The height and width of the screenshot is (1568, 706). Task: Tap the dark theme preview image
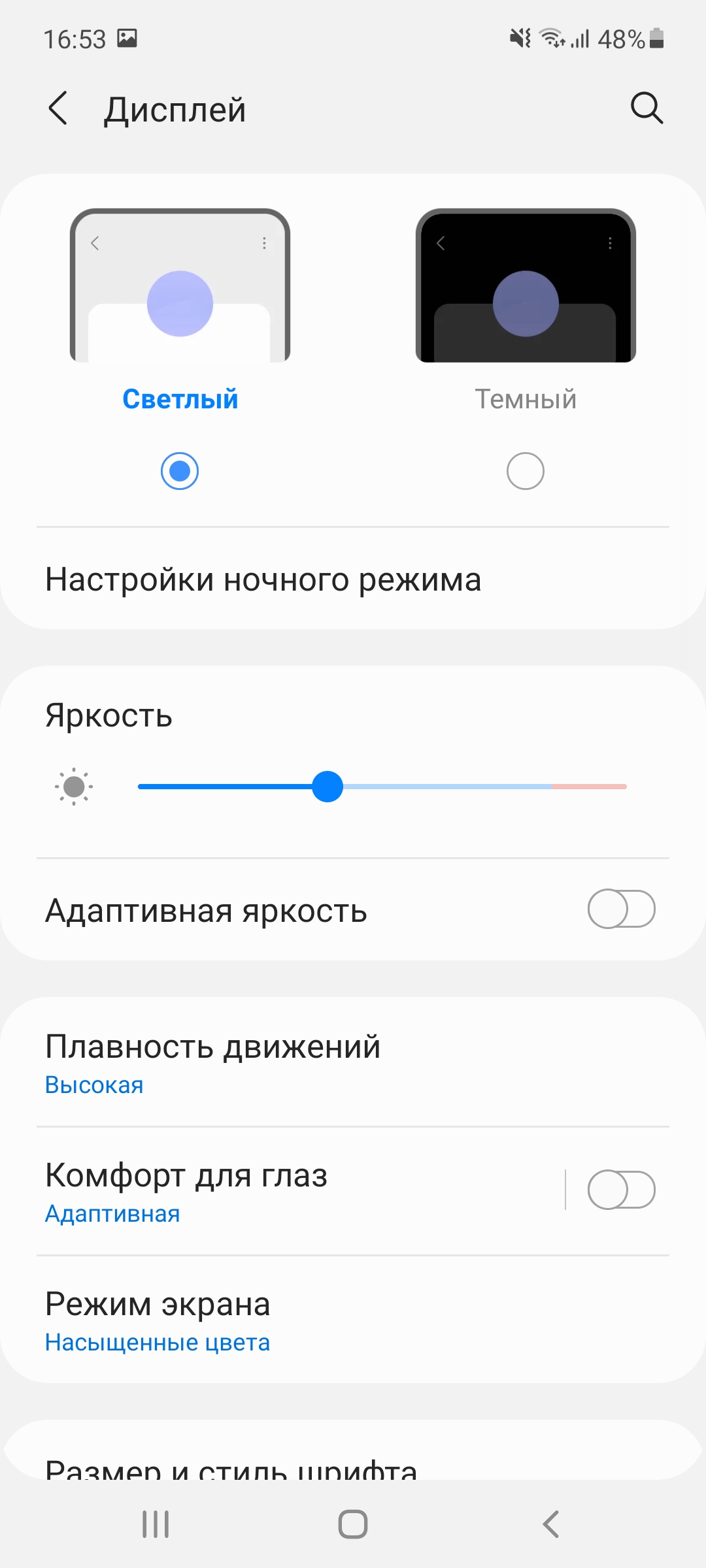[526, 286]
